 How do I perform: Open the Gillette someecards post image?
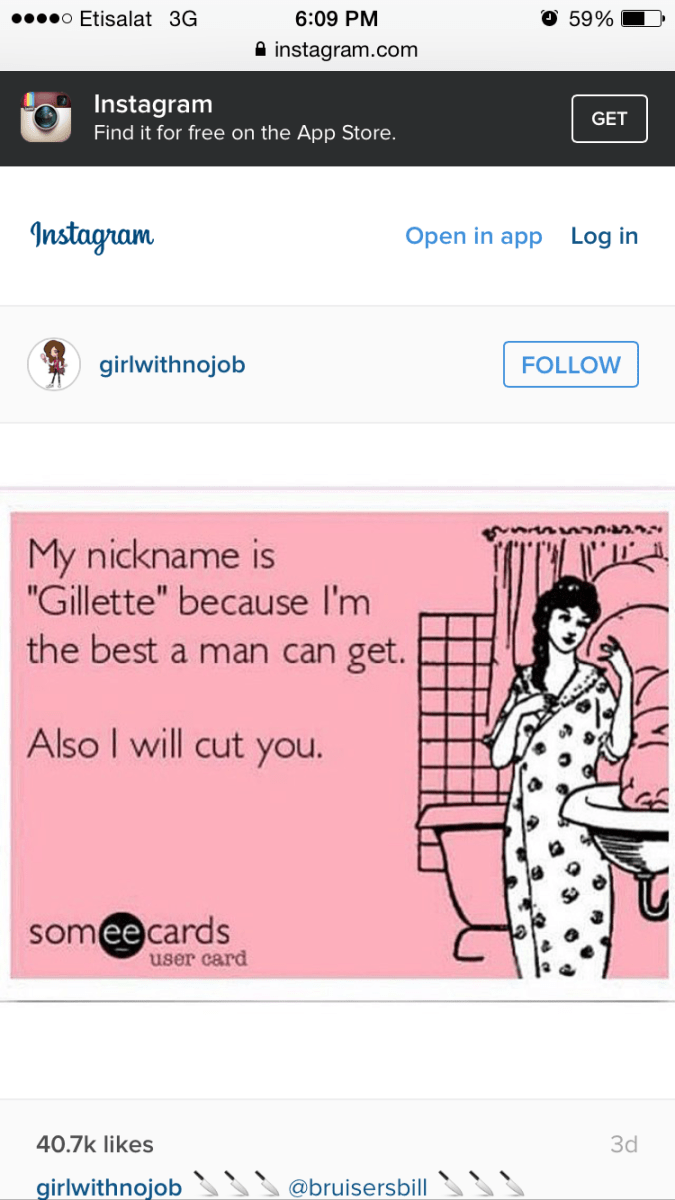(338, 743)
